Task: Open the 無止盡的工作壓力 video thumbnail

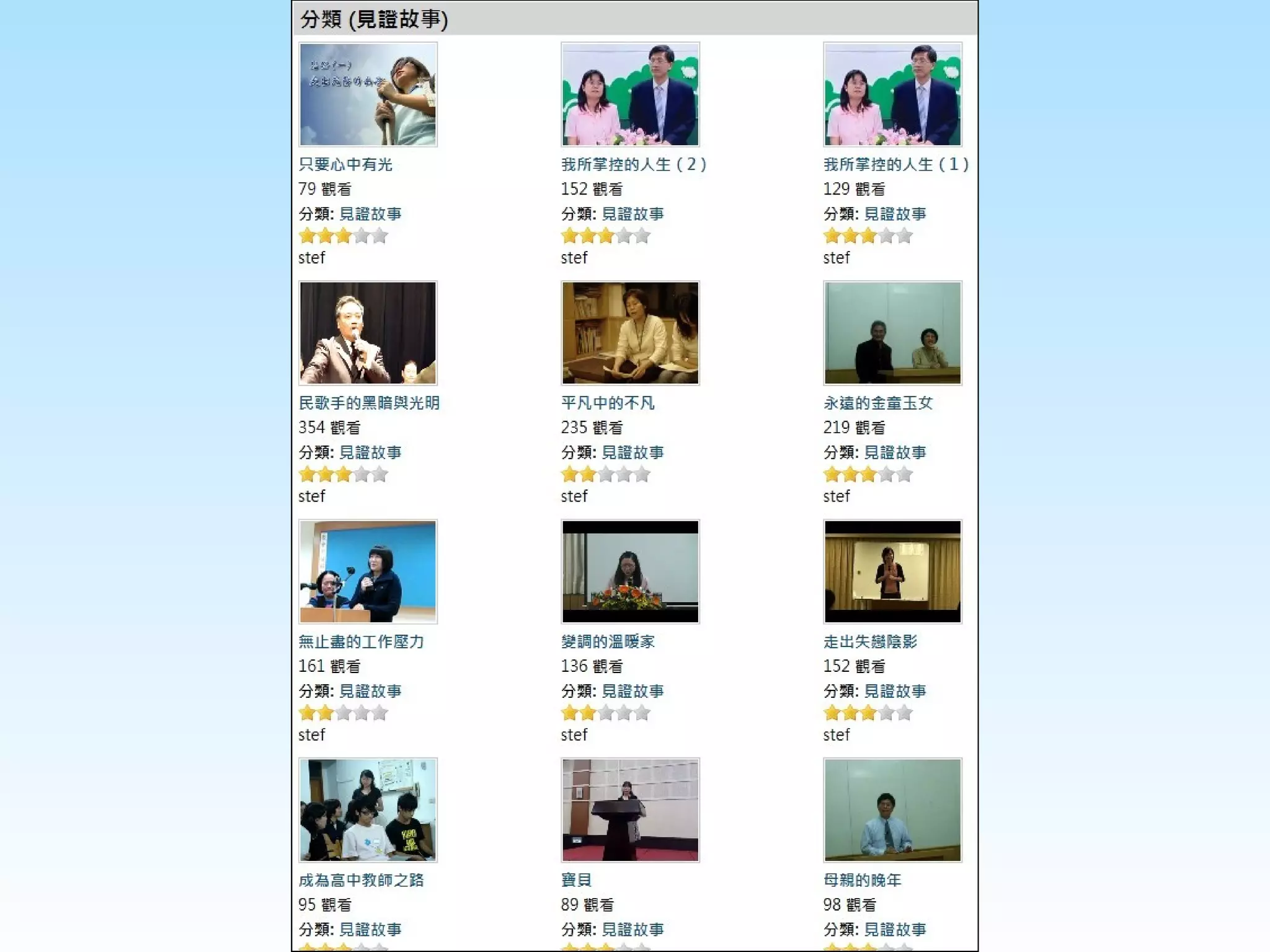Action: [368, 571]
